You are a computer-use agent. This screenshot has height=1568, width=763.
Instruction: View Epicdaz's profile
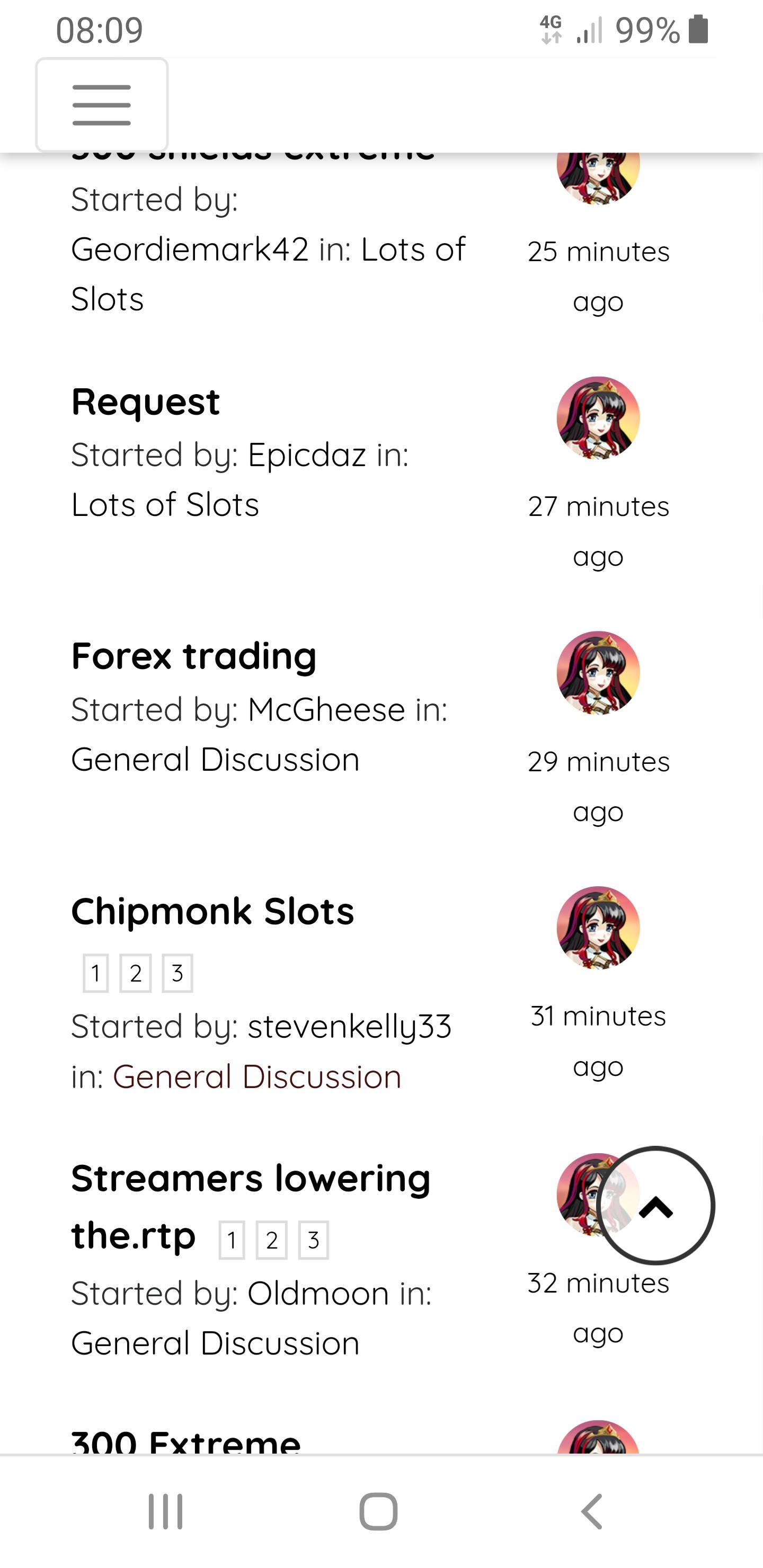(x=307, y=455)
